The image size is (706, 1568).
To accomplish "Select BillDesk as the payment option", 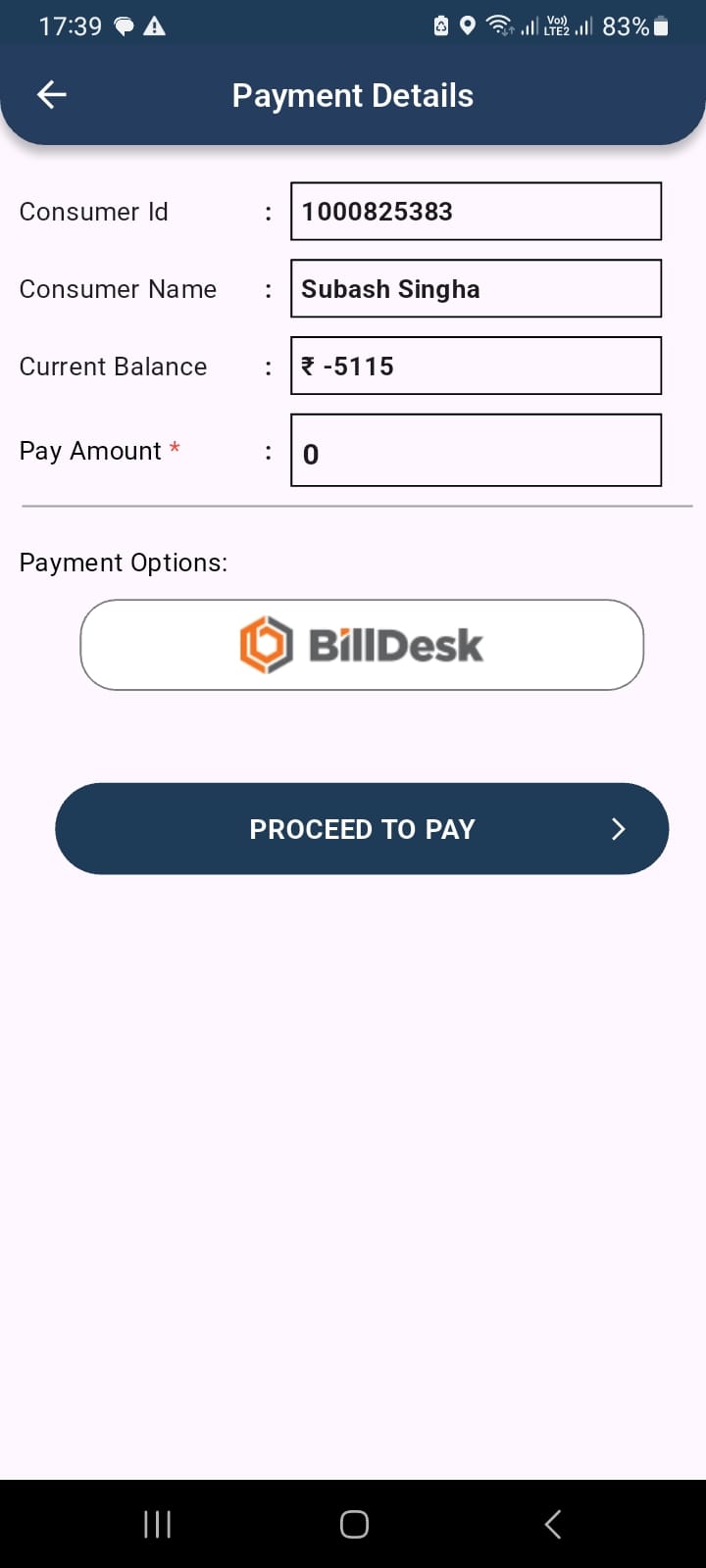I will click(362, 645).
